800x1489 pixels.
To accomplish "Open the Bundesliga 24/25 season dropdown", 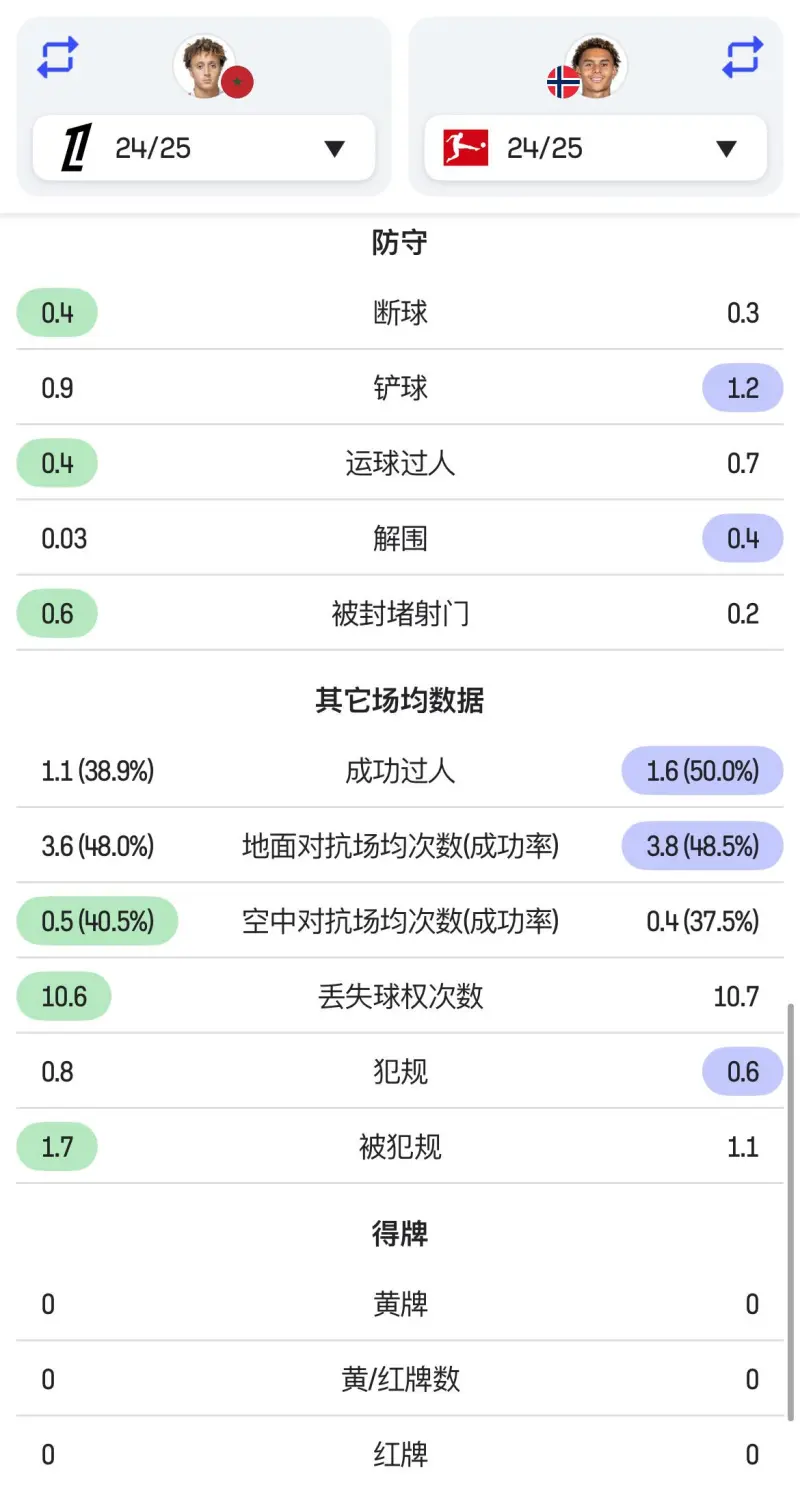I will pos(596,149).
